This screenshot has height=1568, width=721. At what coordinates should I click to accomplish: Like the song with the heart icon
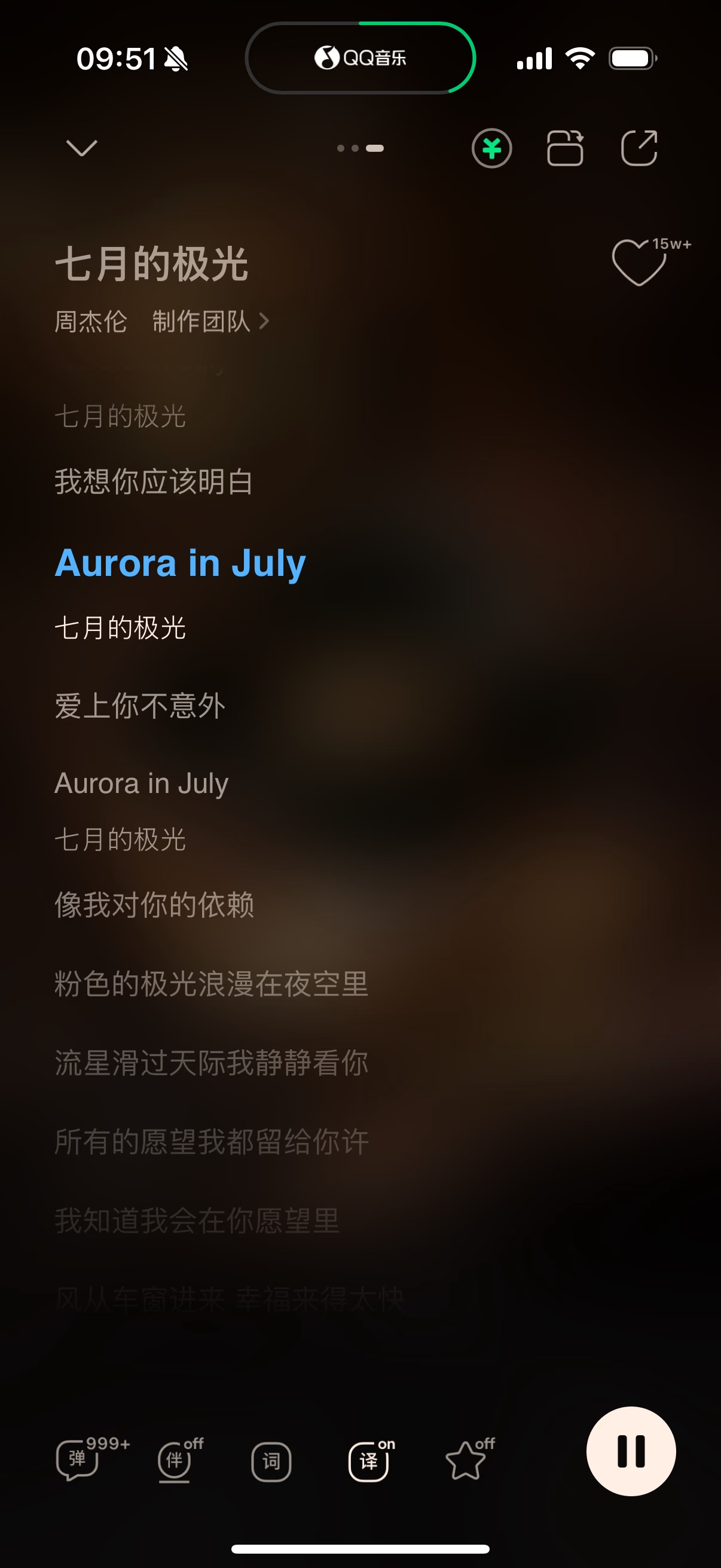(639, 262)
